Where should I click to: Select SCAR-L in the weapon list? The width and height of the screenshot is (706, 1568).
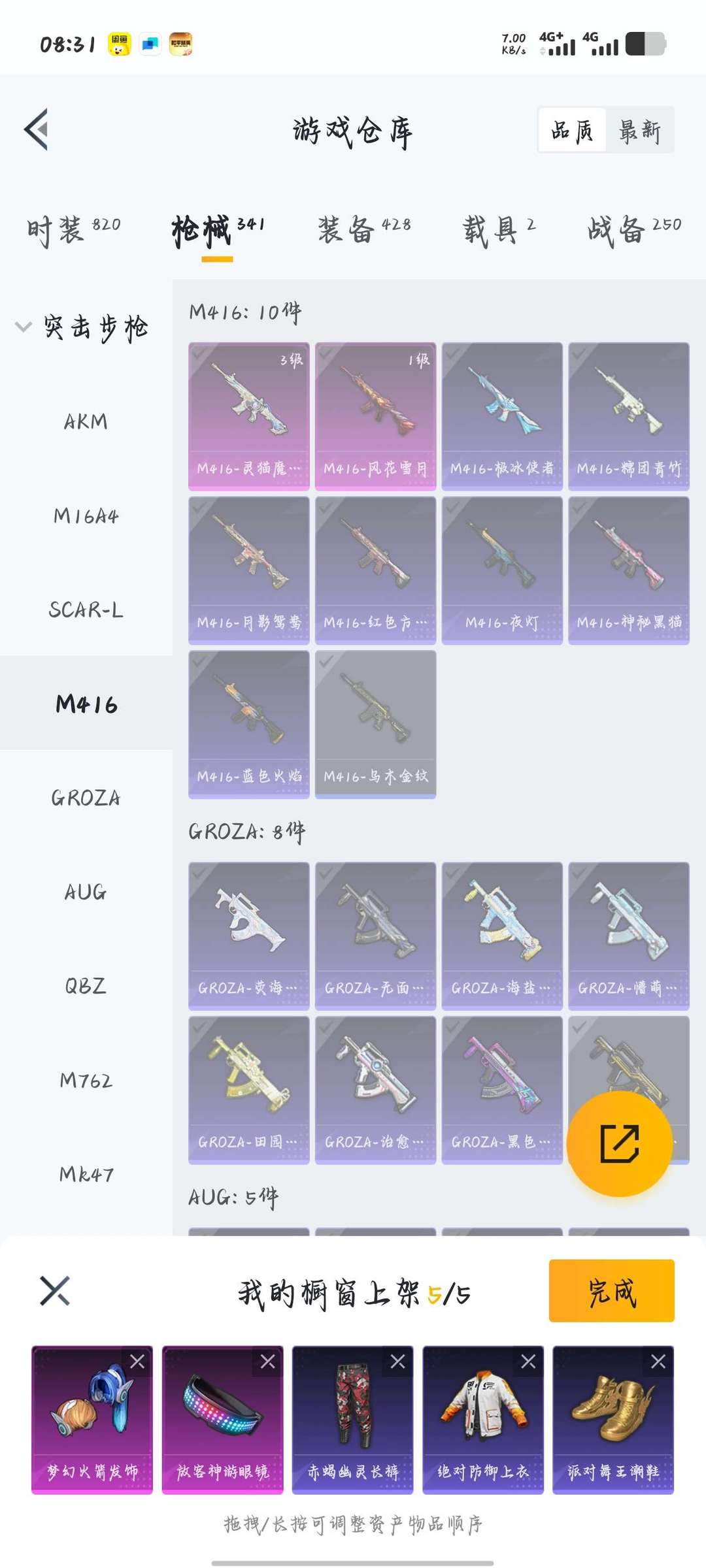[86, 610]
